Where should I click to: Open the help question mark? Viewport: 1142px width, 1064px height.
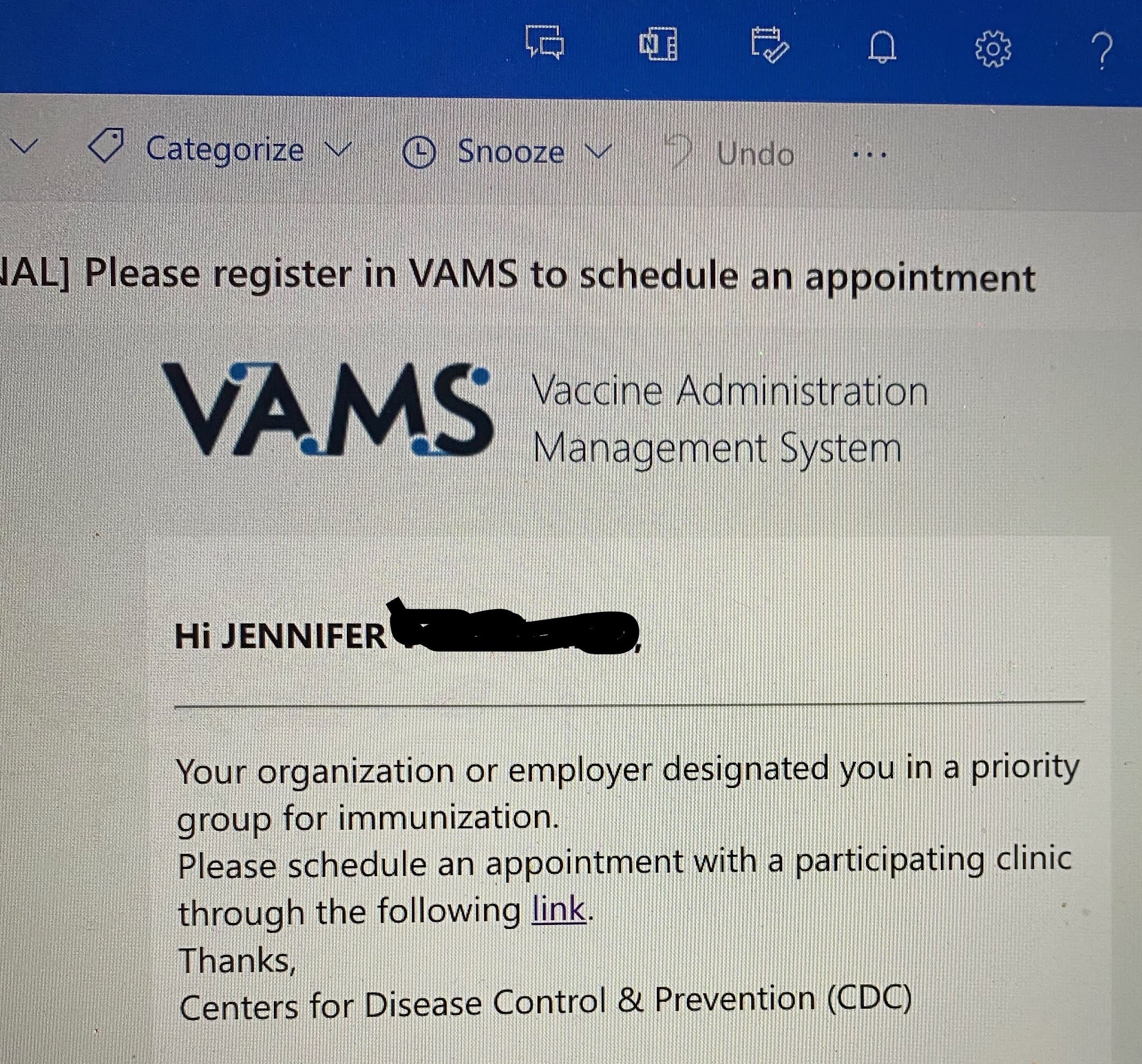click(1102, 51)
